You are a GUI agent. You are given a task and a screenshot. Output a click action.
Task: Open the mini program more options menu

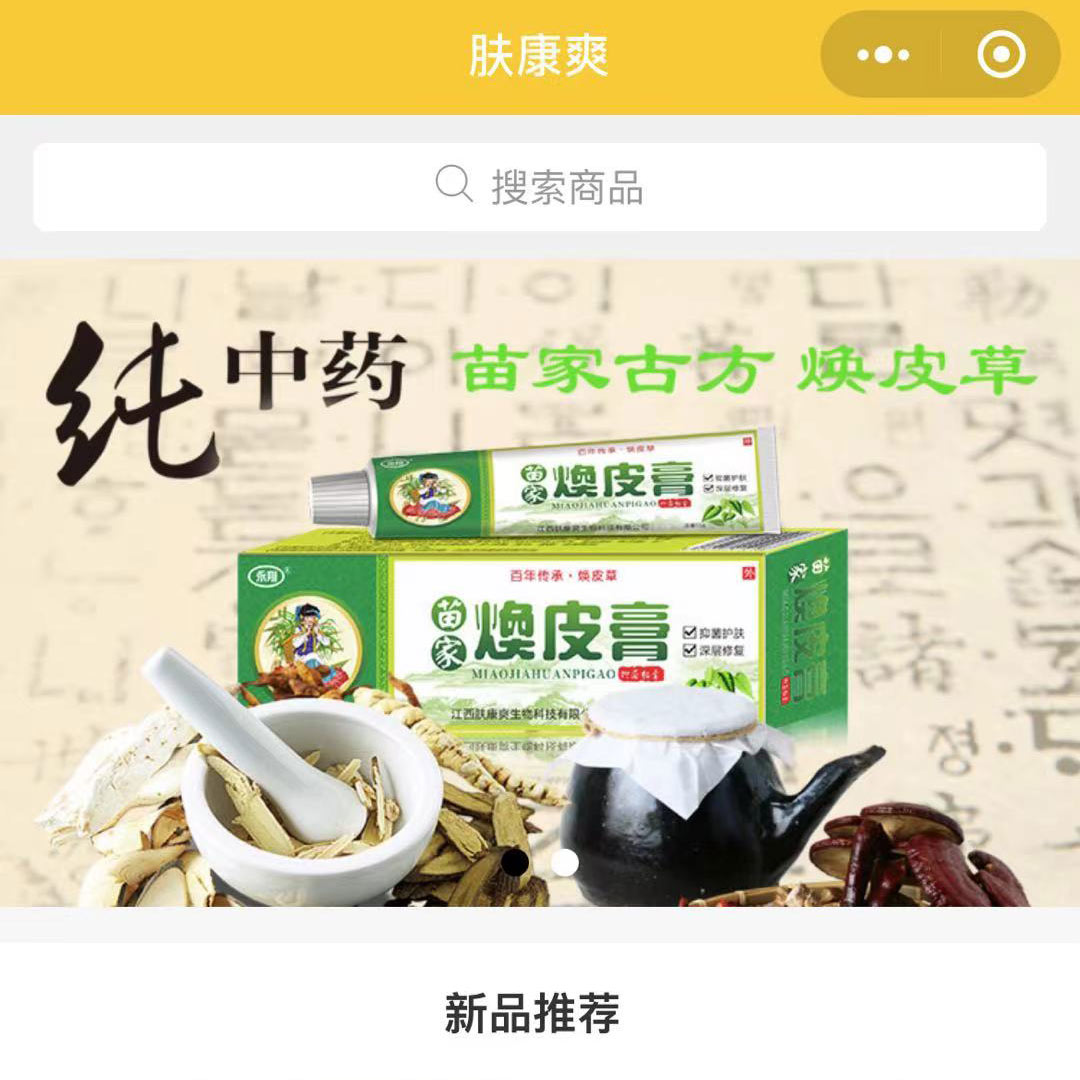coord(883,55)
